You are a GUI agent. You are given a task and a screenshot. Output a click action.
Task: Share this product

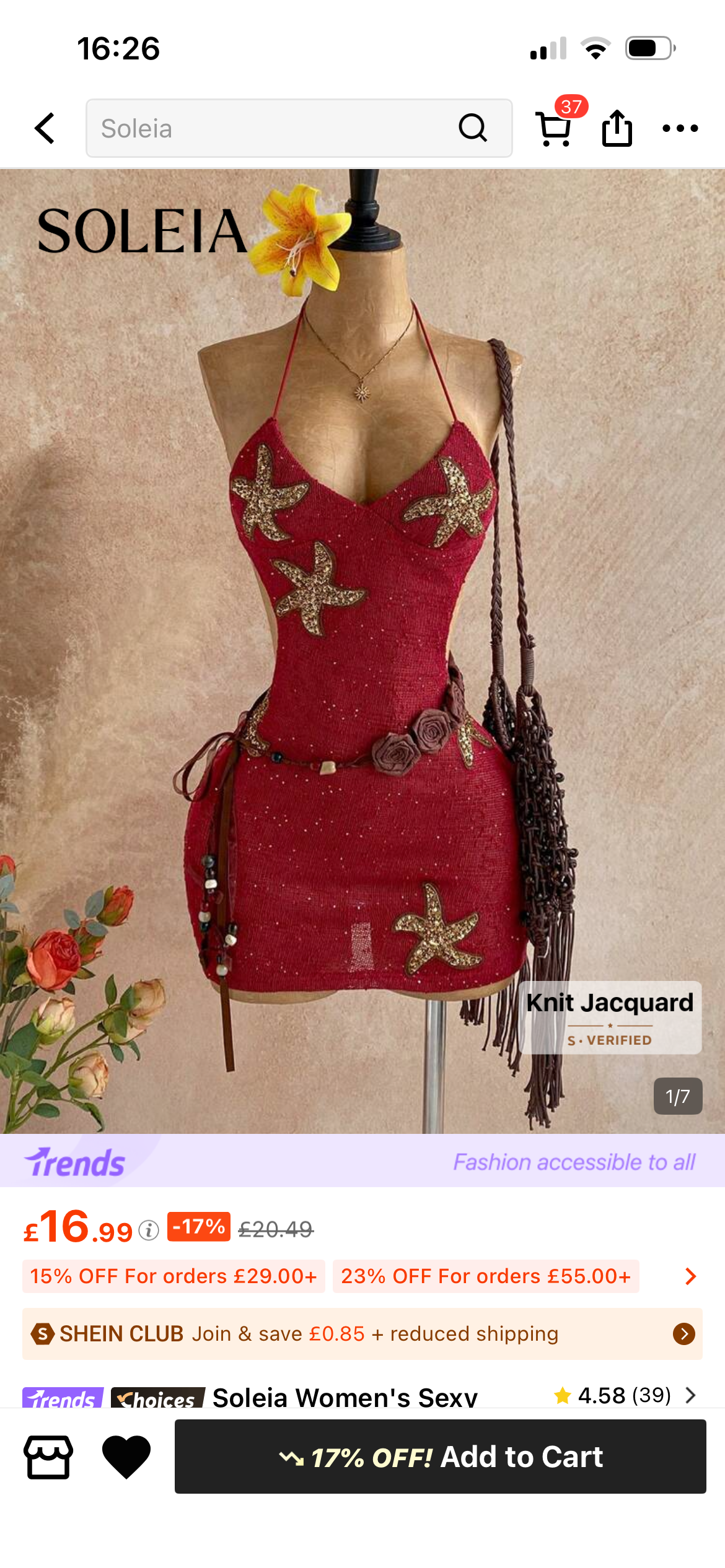617,128
